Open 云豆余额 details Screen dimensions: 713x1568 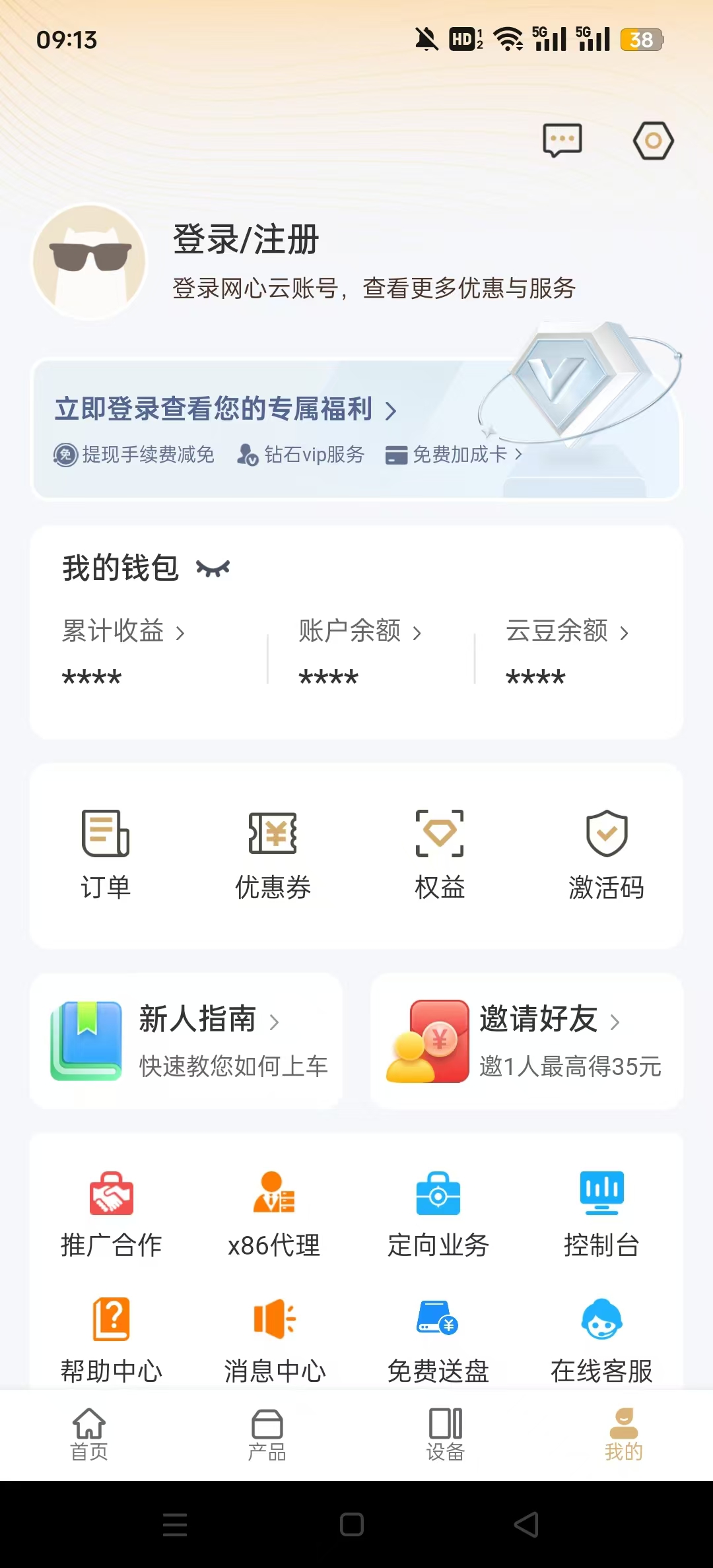coord(567,632)
